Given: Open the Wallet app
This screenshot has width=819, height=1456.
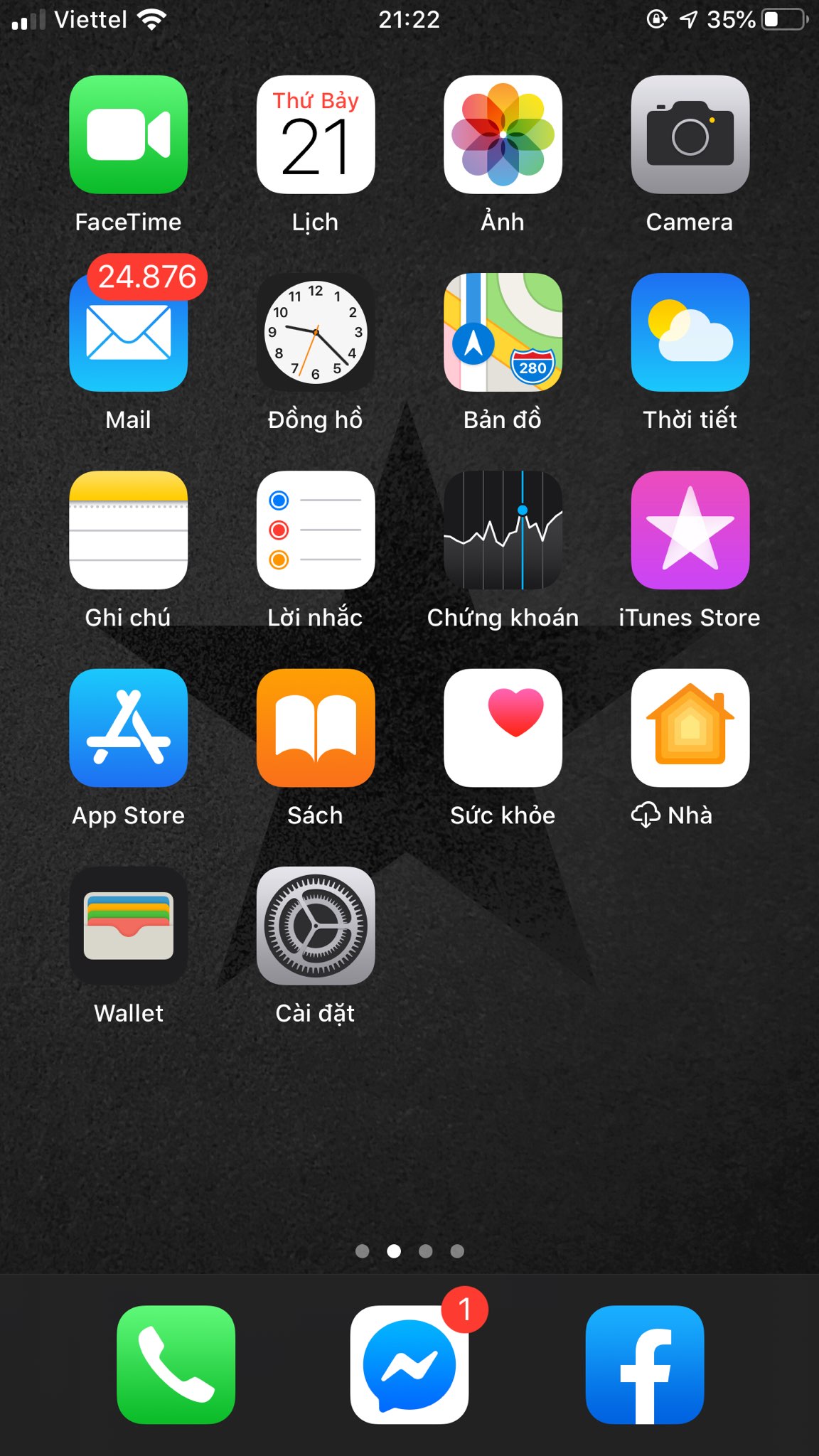Looking at the screenshot, I should (x=129, y=926).
